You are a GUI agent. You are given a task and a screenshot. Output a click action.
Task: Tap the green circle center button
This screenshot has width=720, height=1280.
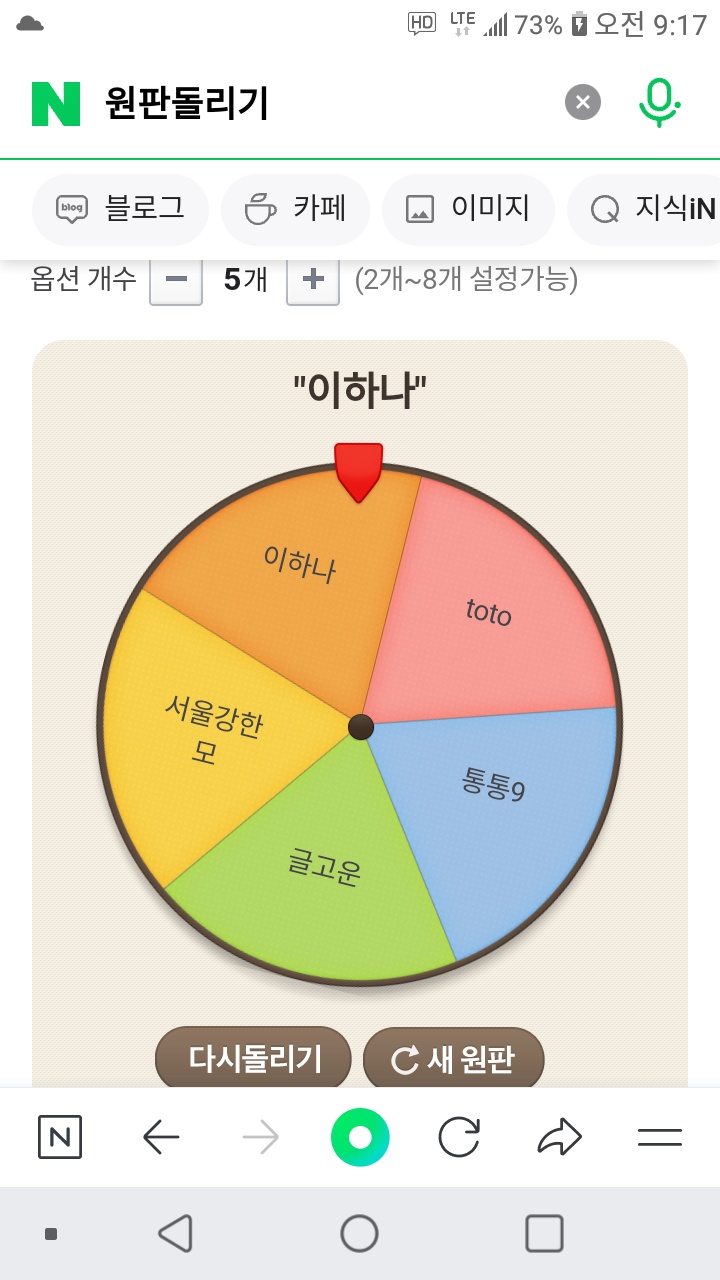[360, 1137]
